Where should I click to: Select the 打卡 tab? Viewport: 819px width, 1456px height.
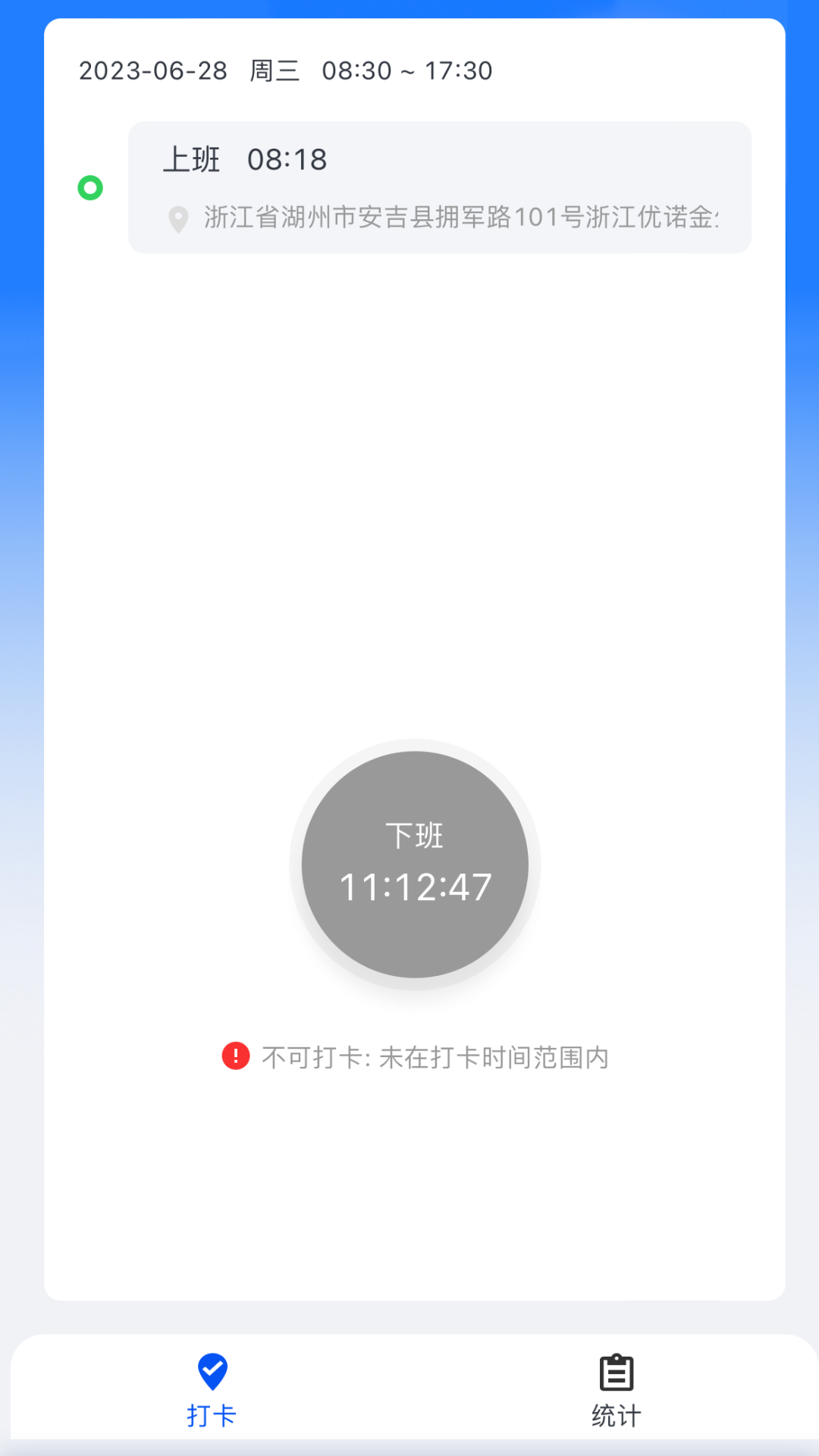point(212,1389)
